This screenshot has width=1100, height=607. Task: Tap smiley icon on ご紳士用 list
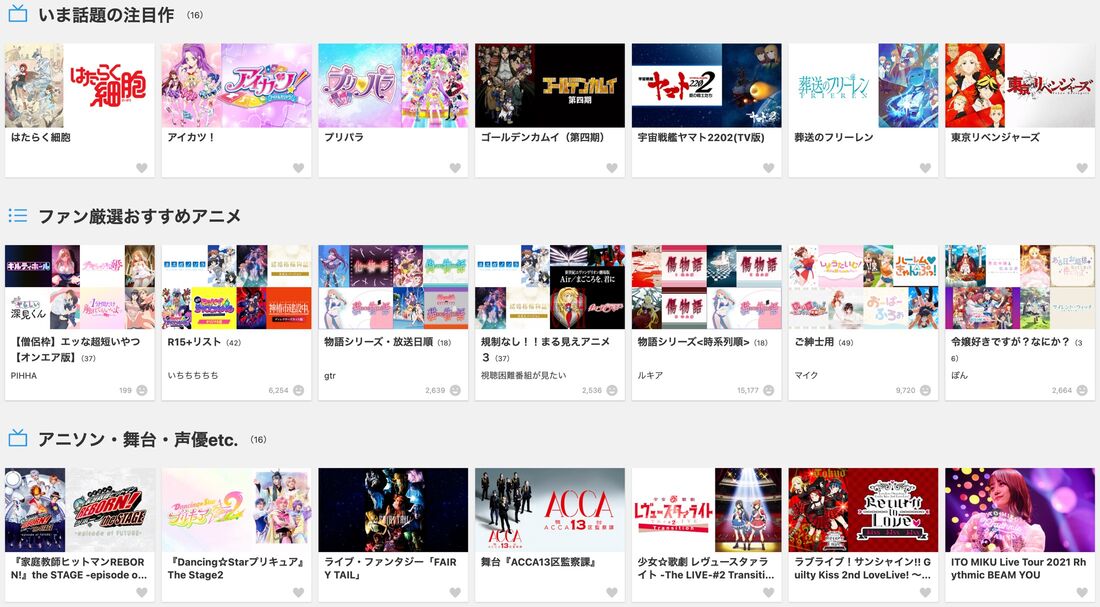(925, 390)
